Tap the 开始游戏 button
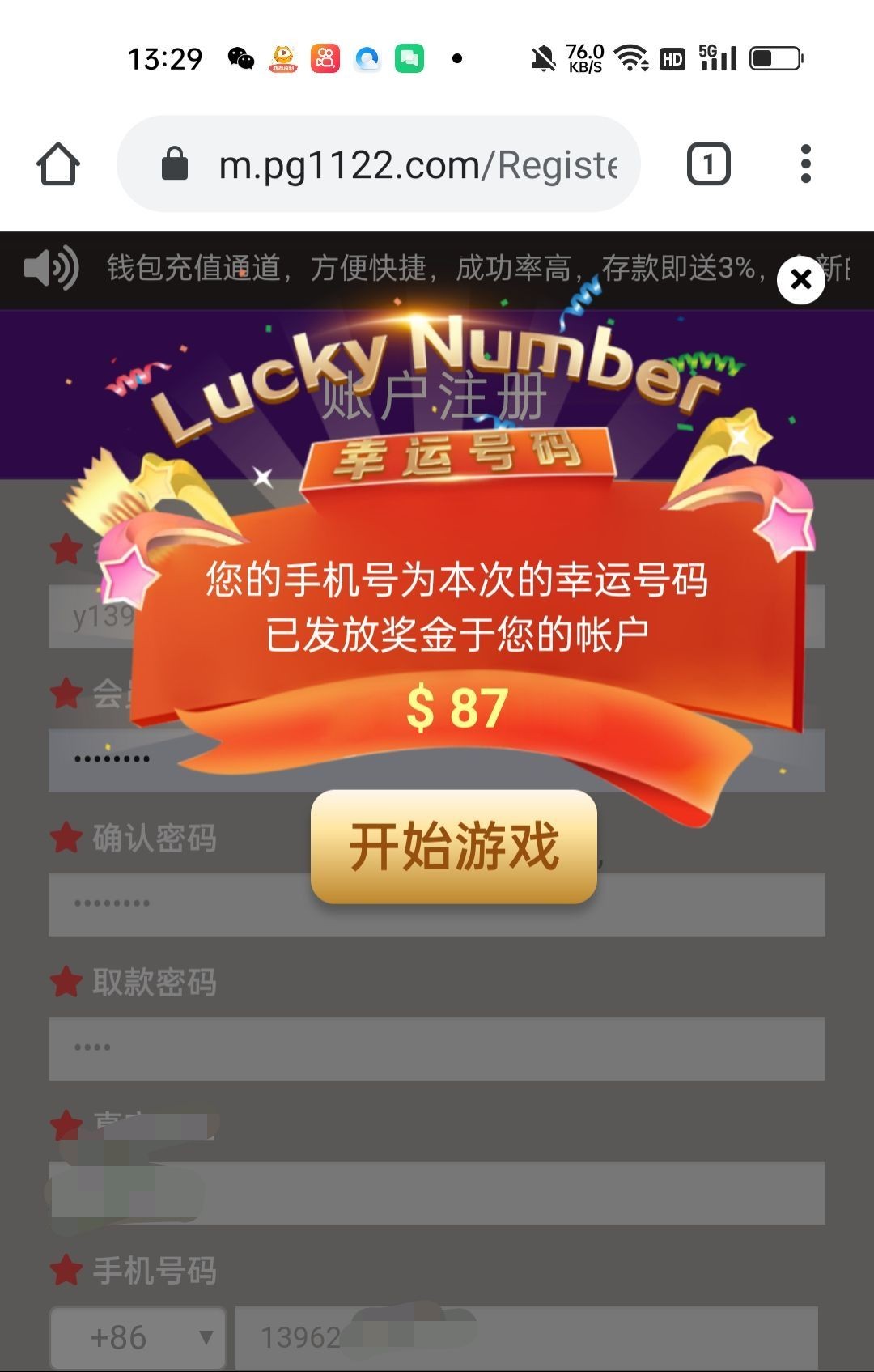This screenshot has width=874, height=1372. 454,847
